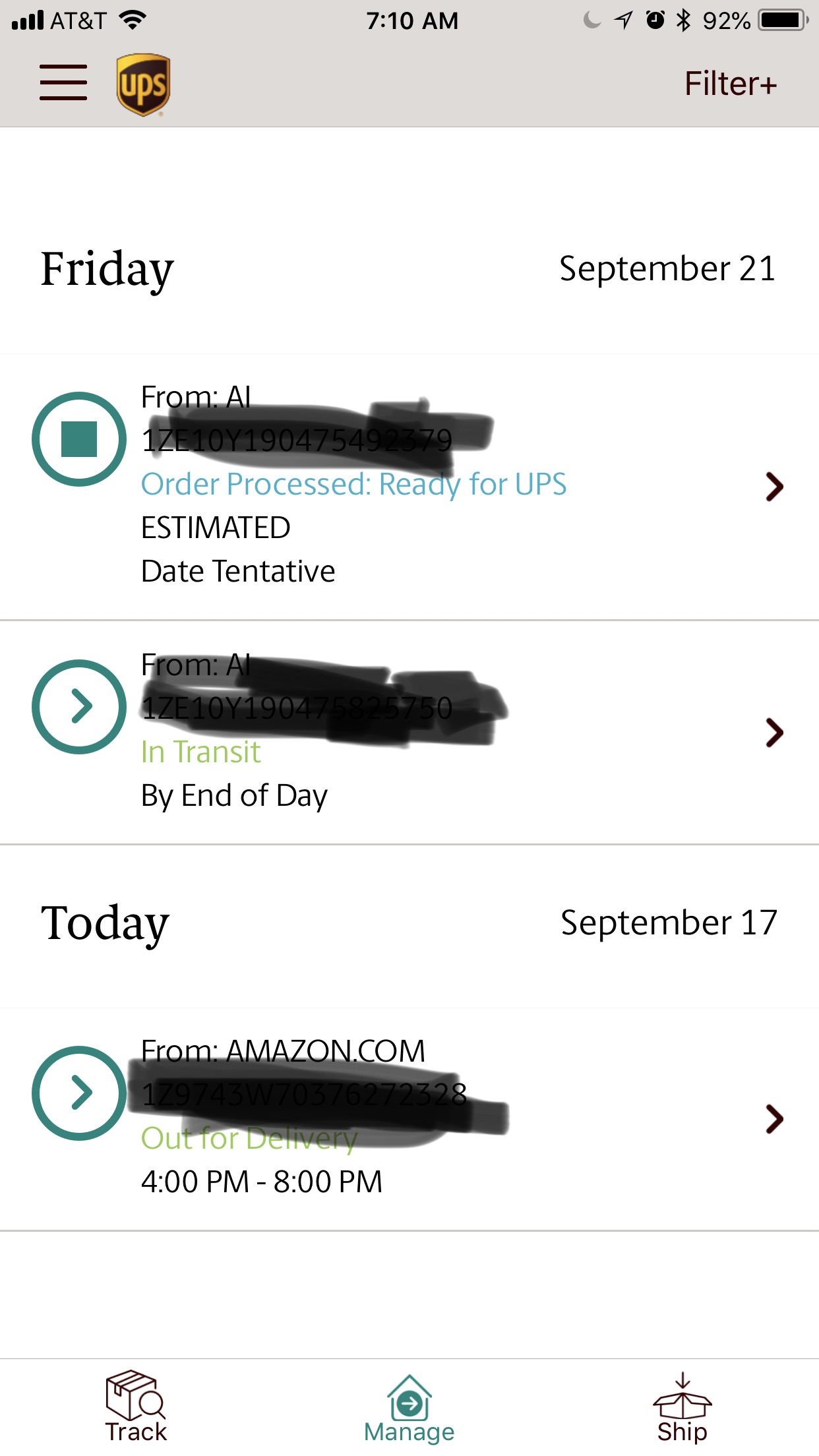Screen dimensions: 819x1456
Task: Open the Order Processed: Ready for UPS package
Action: pyautogui.click(x=409, y=487)
